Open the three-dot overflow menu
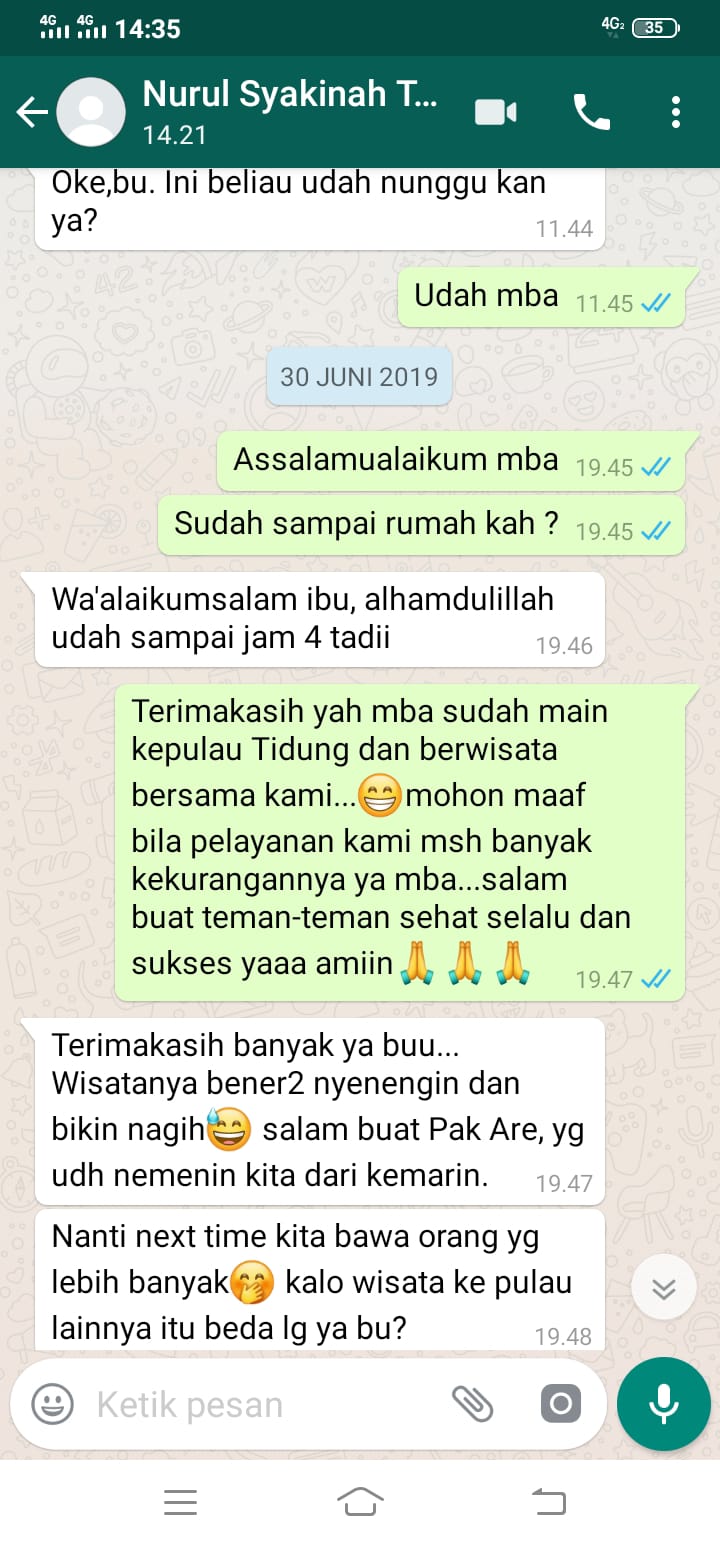This screenshot has width=720, height=1544. (x=676, y=112)
